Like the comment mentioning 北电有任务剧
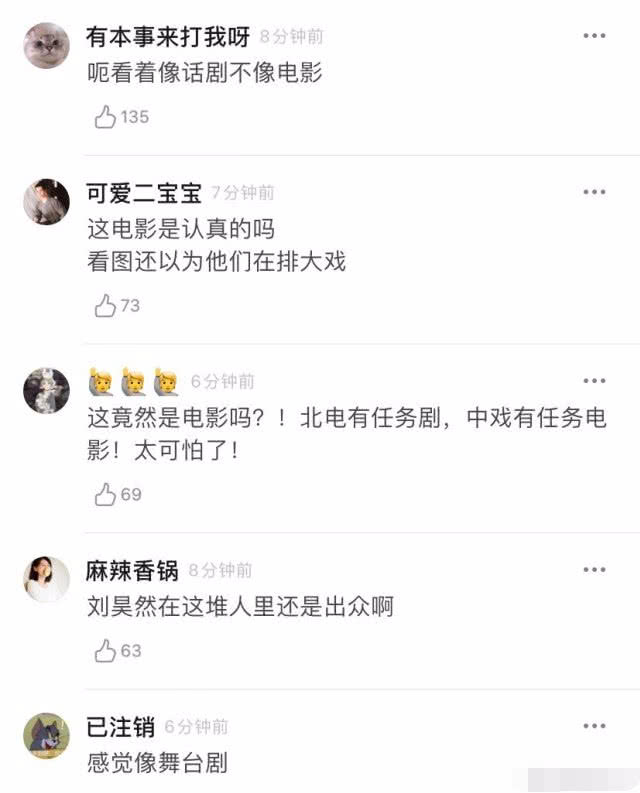 click(105, 494)
